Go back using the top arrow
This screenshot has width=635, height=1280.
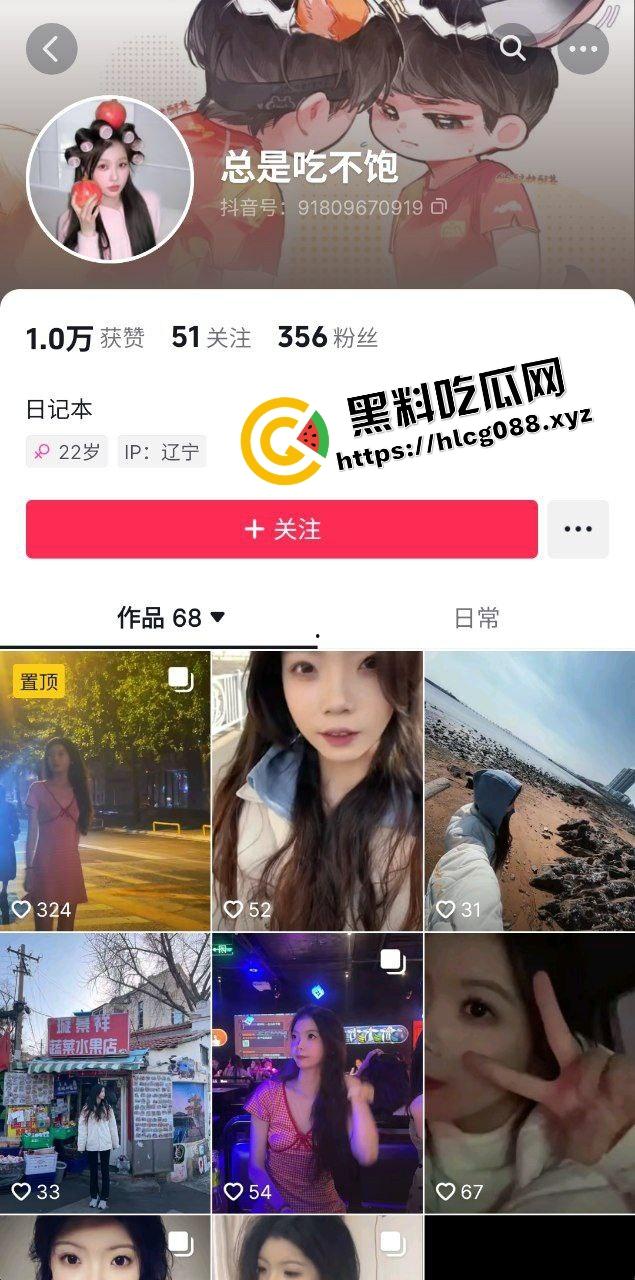tap(51, 48)
